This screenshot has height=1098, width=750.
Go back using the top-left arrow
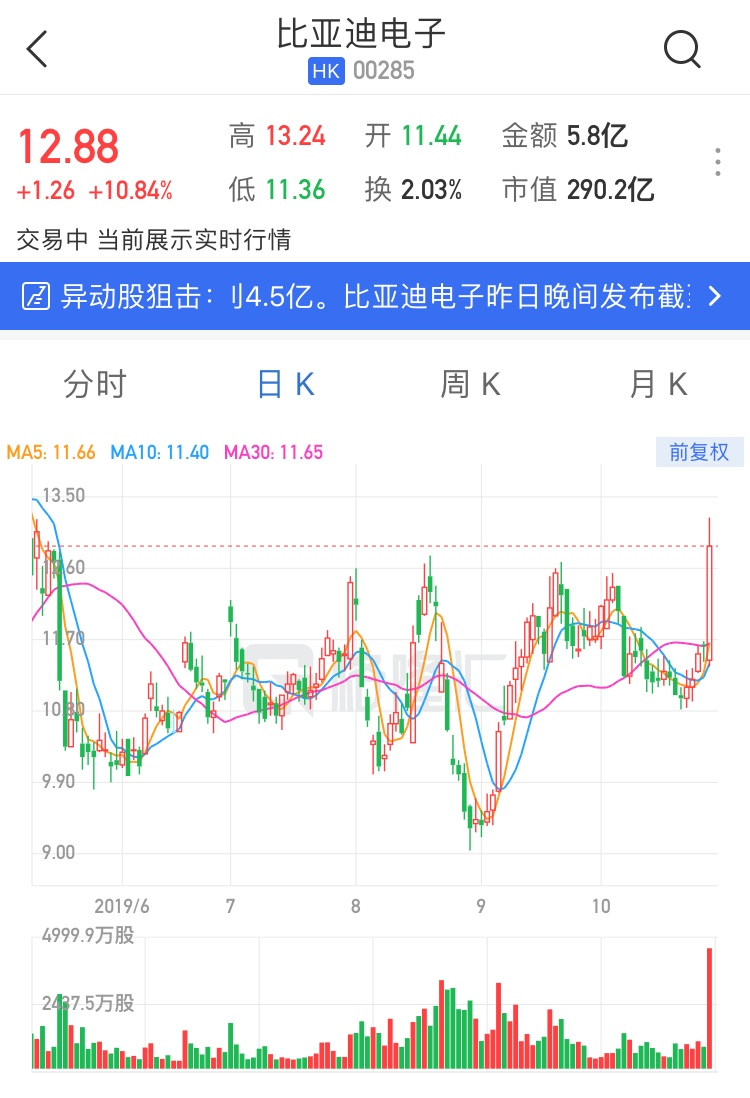(38, 49)
